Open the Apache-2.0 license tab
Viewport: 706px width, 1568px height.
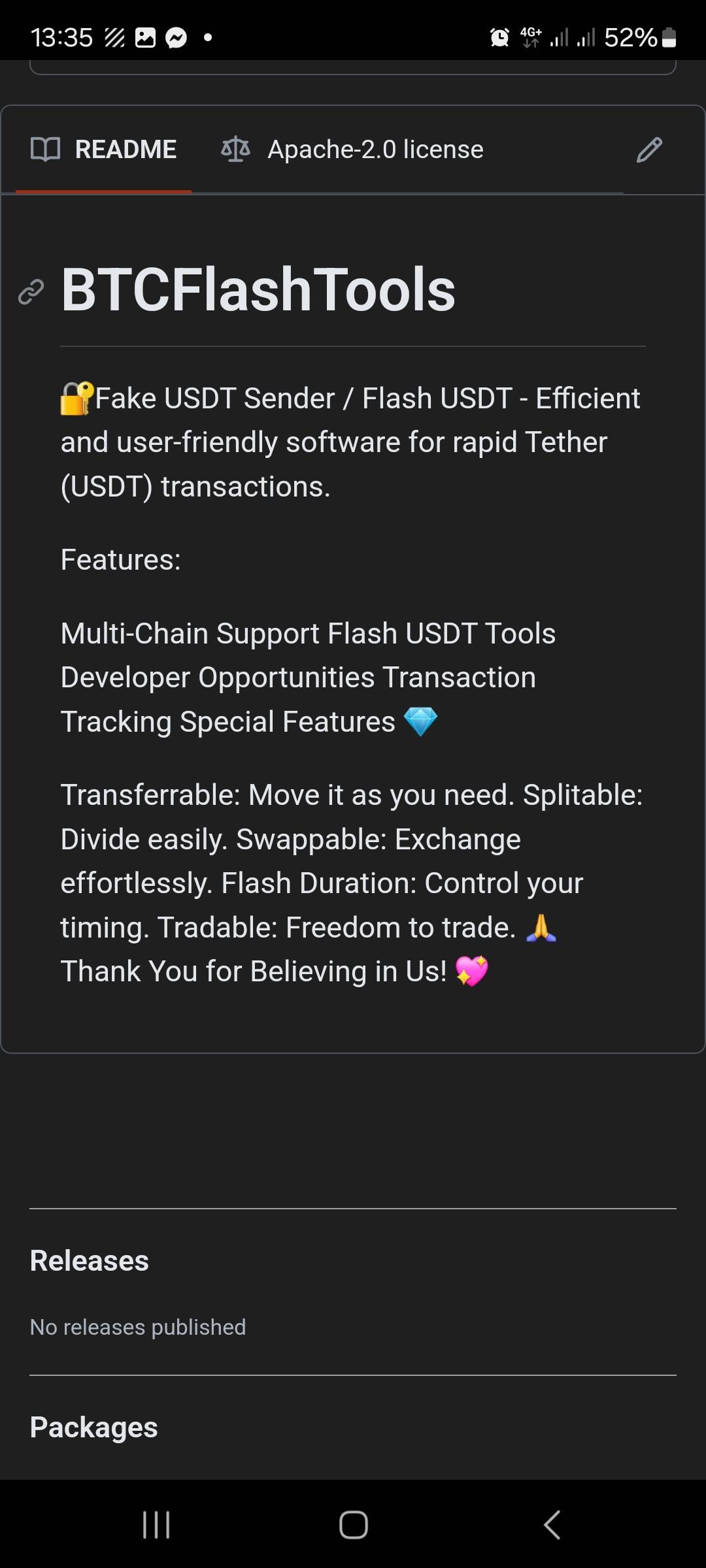353,150
